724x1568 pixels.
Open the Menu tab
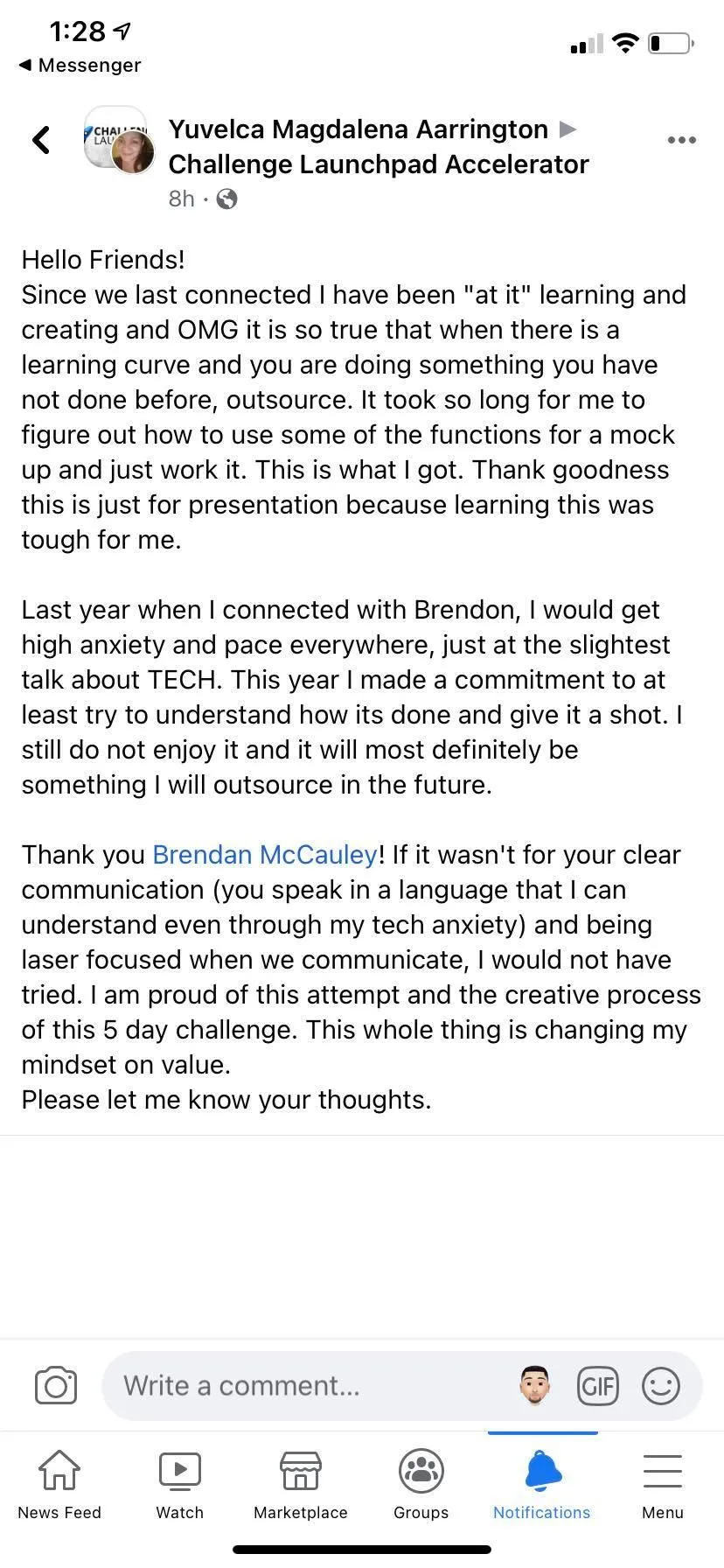click(x=663, y=1486)
